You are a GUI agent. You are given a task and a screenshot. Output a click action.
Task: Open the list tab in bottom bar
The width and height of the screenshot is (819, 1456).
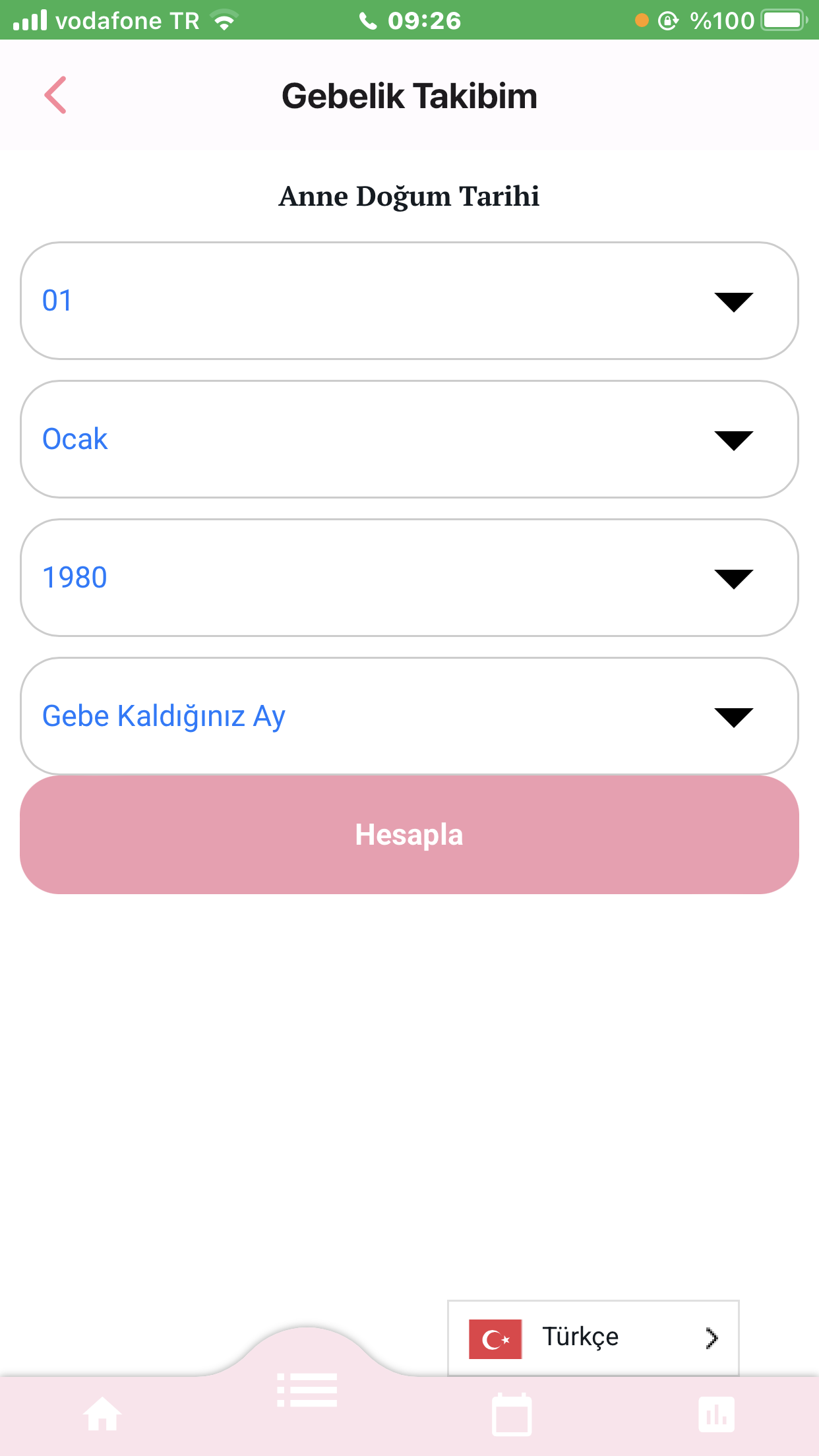click(307, 1389)
